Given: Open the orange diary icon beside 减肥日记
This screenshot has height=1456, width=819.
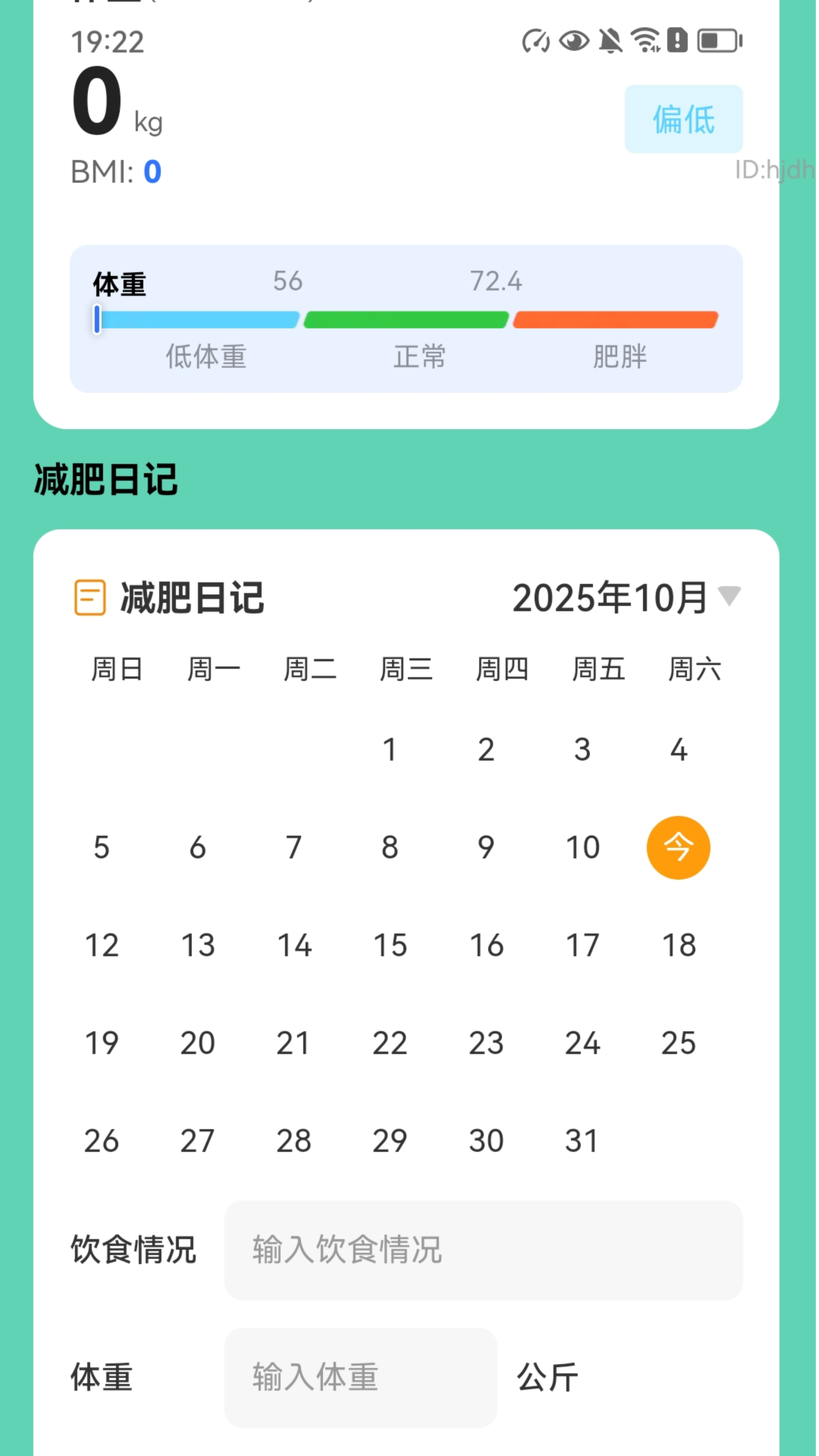Looking at the screenshot, I should tap(89, 598).
